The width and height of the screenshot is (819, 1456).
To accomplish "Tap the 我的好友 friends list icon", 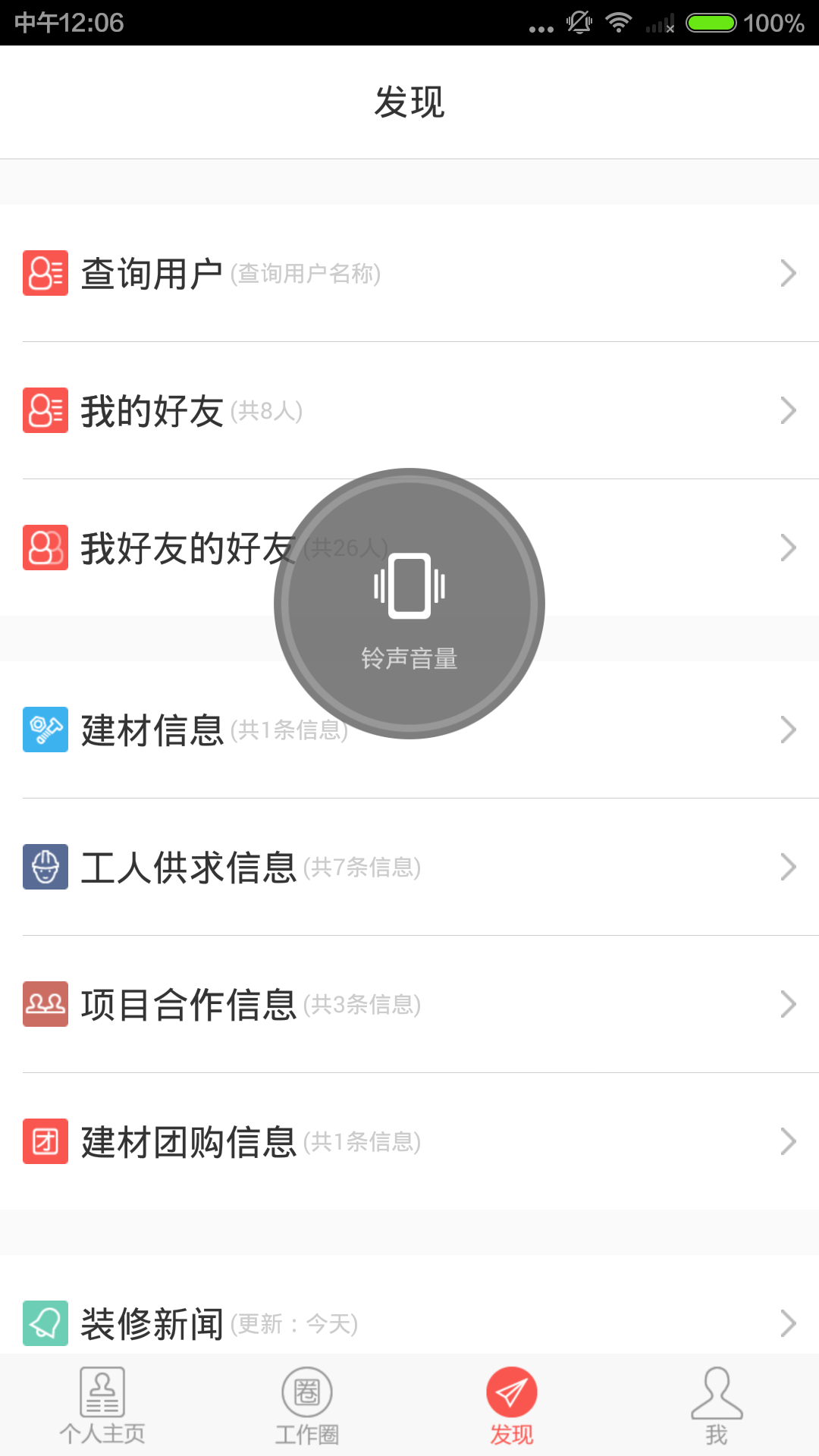I will [45, 411].
